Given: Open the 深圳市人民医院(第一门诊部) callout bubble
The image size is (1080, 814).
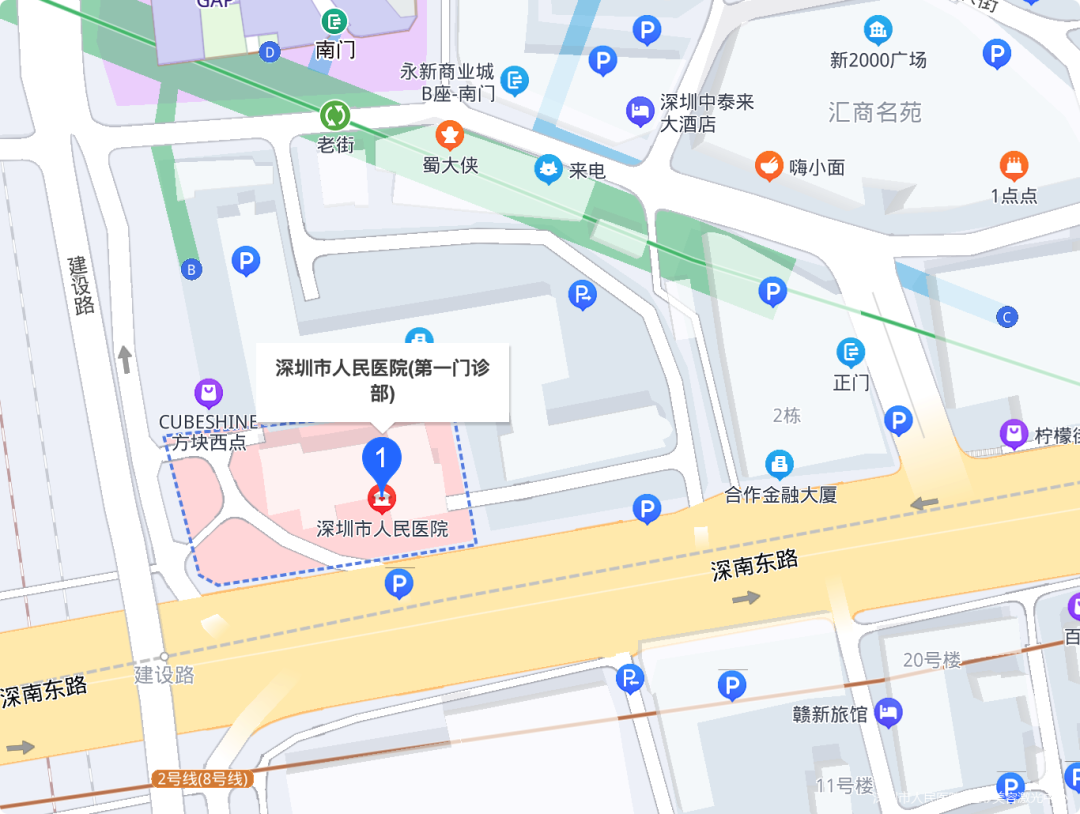Looking at the screenshot, I should tap(383, 381).
